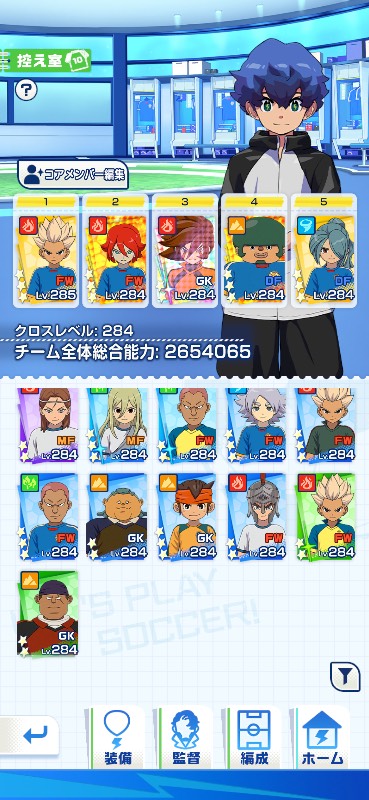Open the 装備 equipment menu
369x800 pixels.
tap(118, 738)
